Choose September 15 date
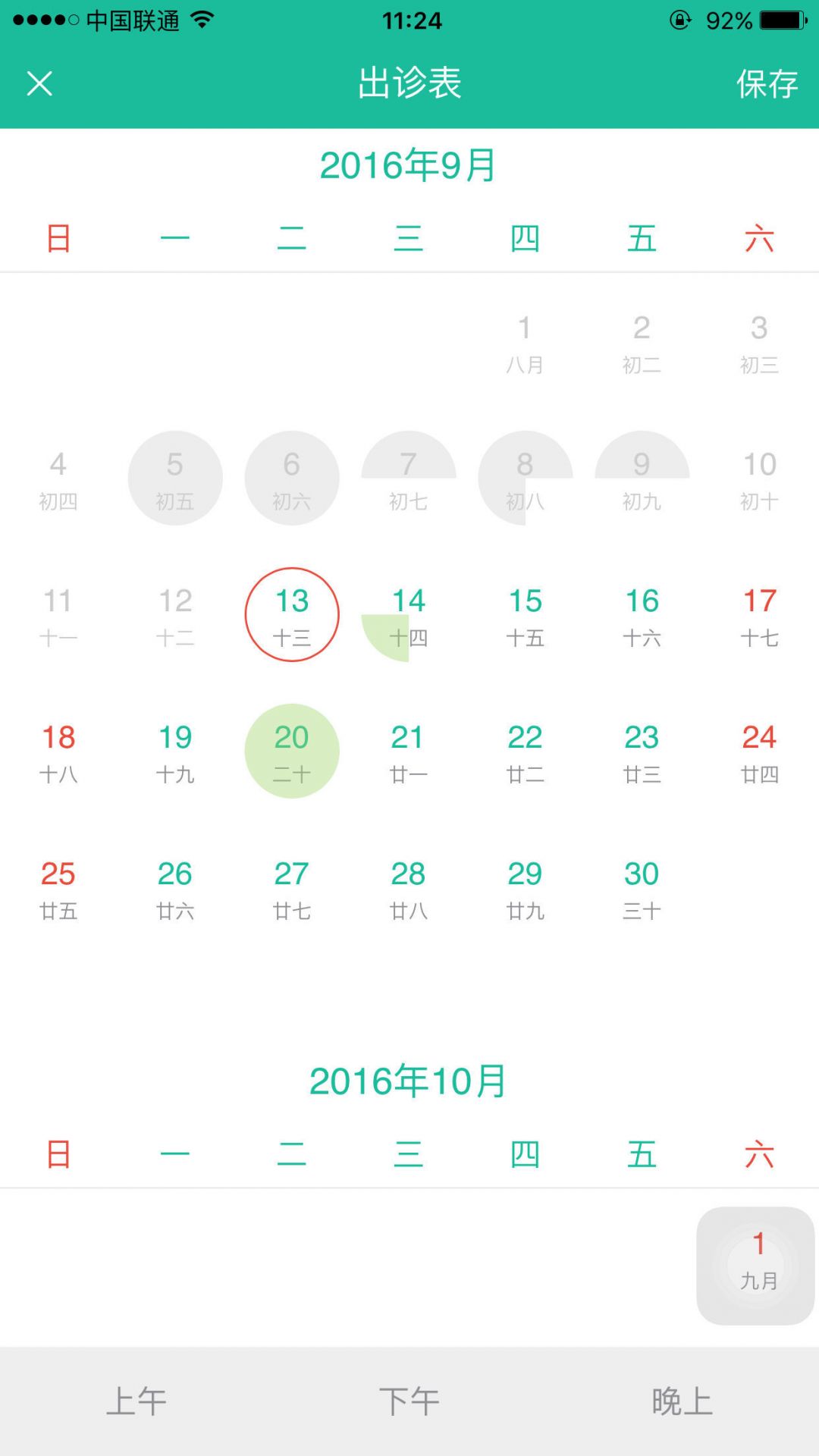Image resolution: width=819 pixels, height=1456 pixels. 526,615
